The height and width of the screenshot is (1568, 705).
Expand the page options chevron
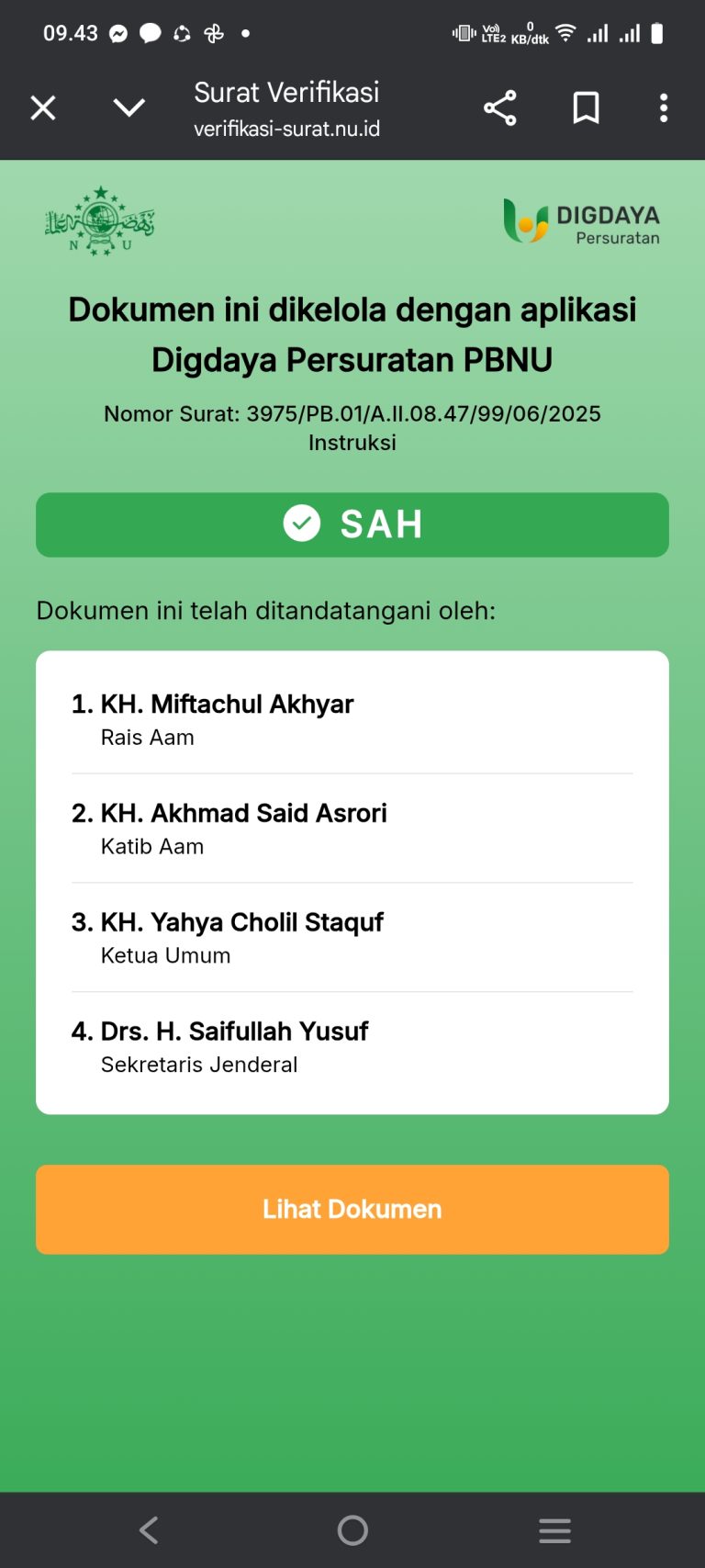point(129,108)
